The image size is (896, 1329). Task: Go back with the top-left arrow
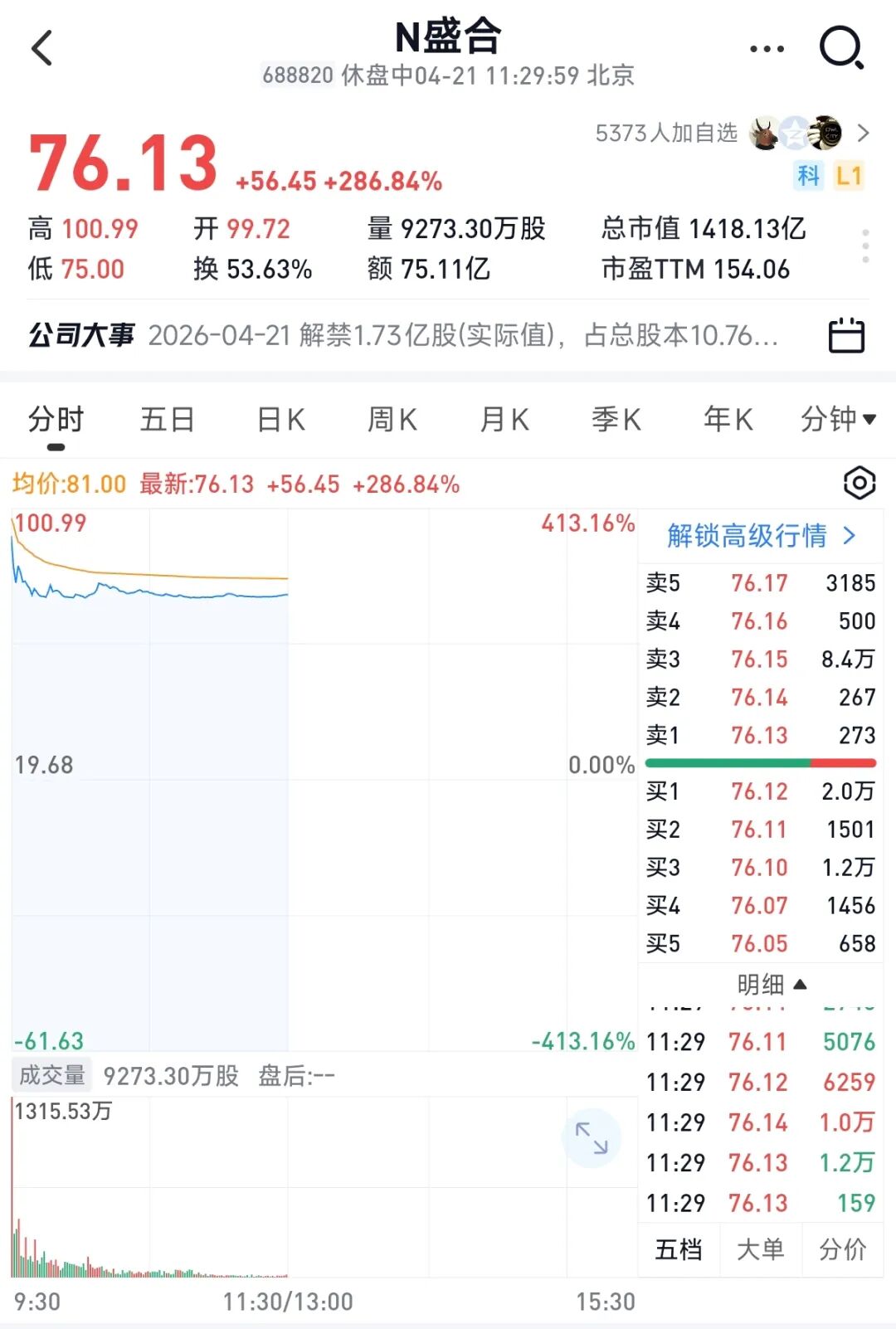41,48
